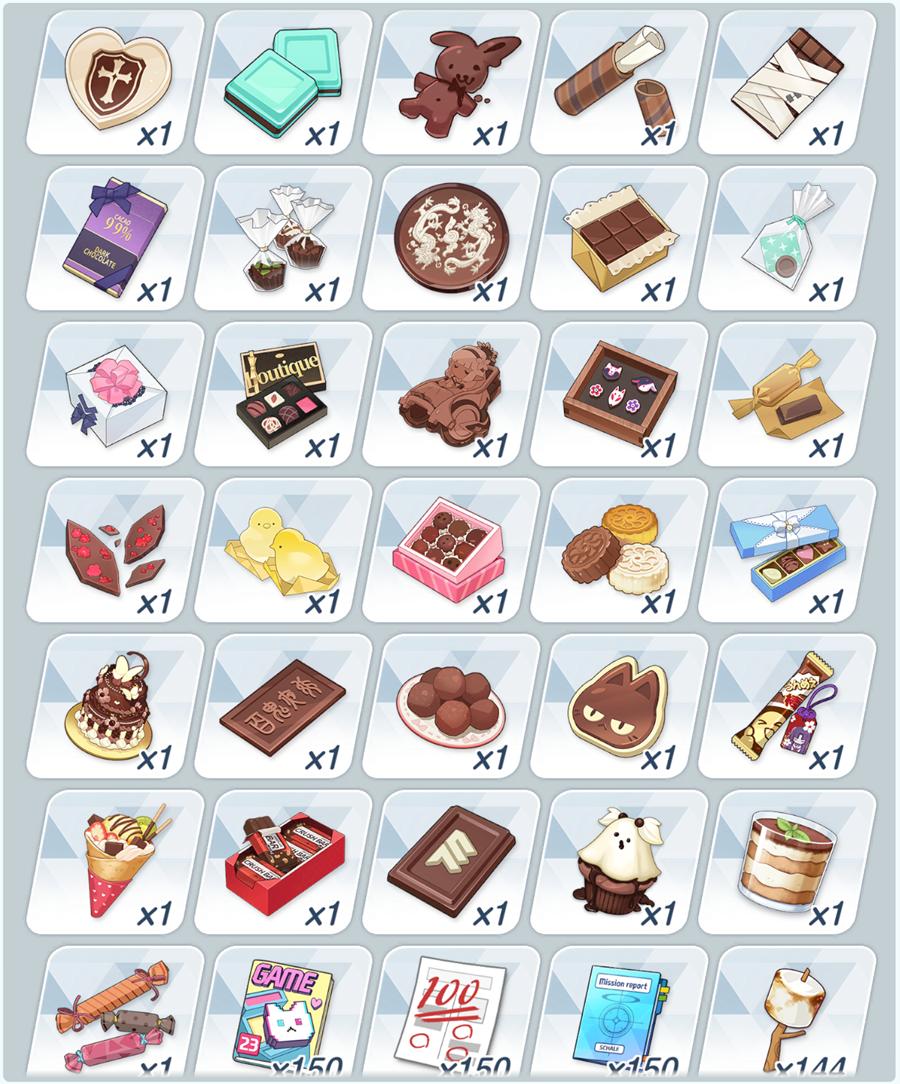
Task: Open the pink box of chocolate truffles
Action: (451, 550)
